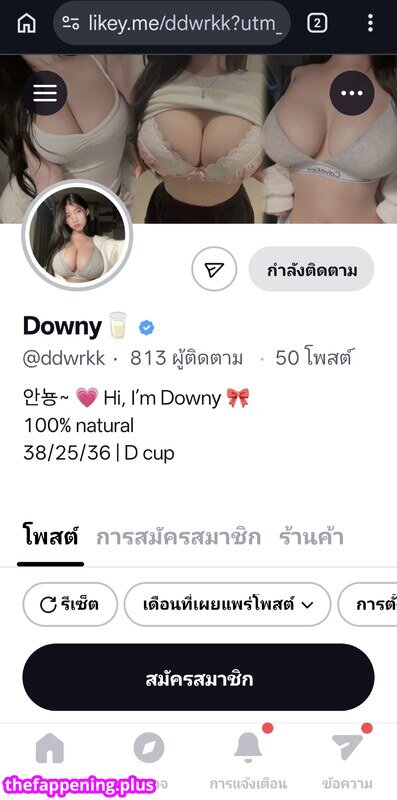This screenshot has height=800, width=397.
Task: Switch to the การสมัครสมาชิก tab
Action: 179,538
